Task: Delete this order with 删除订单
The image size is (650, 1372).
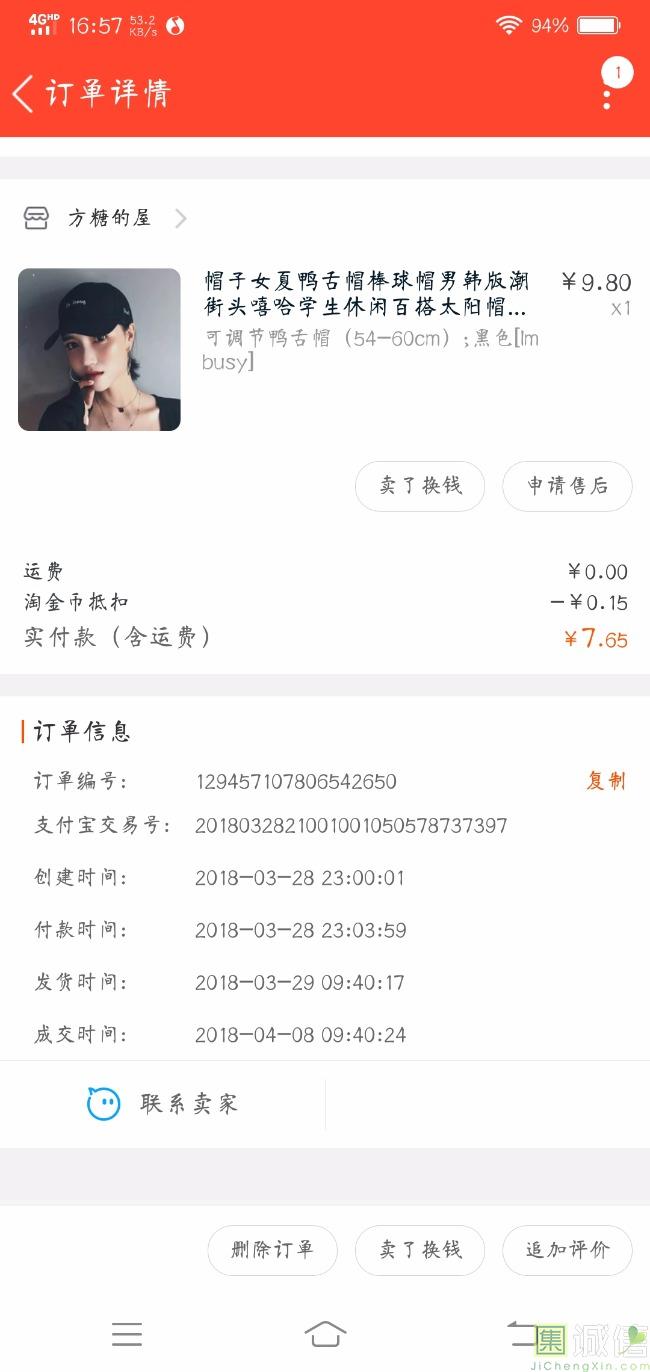Action: pyautogui.click(x=272, y=1249)
